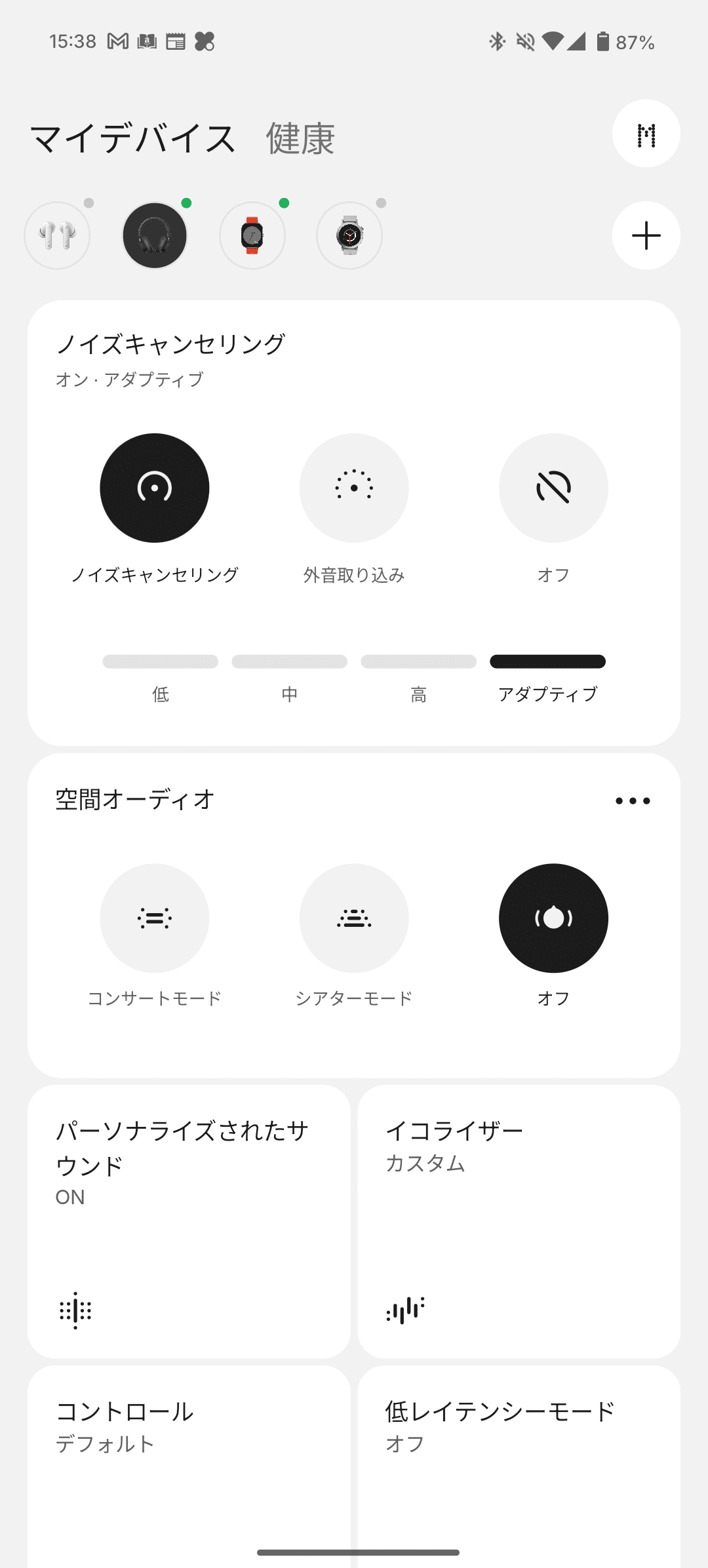Activate コンサートモード spatial audio
Viewport: 708px width, 1568px height.
tap(155, 918)
